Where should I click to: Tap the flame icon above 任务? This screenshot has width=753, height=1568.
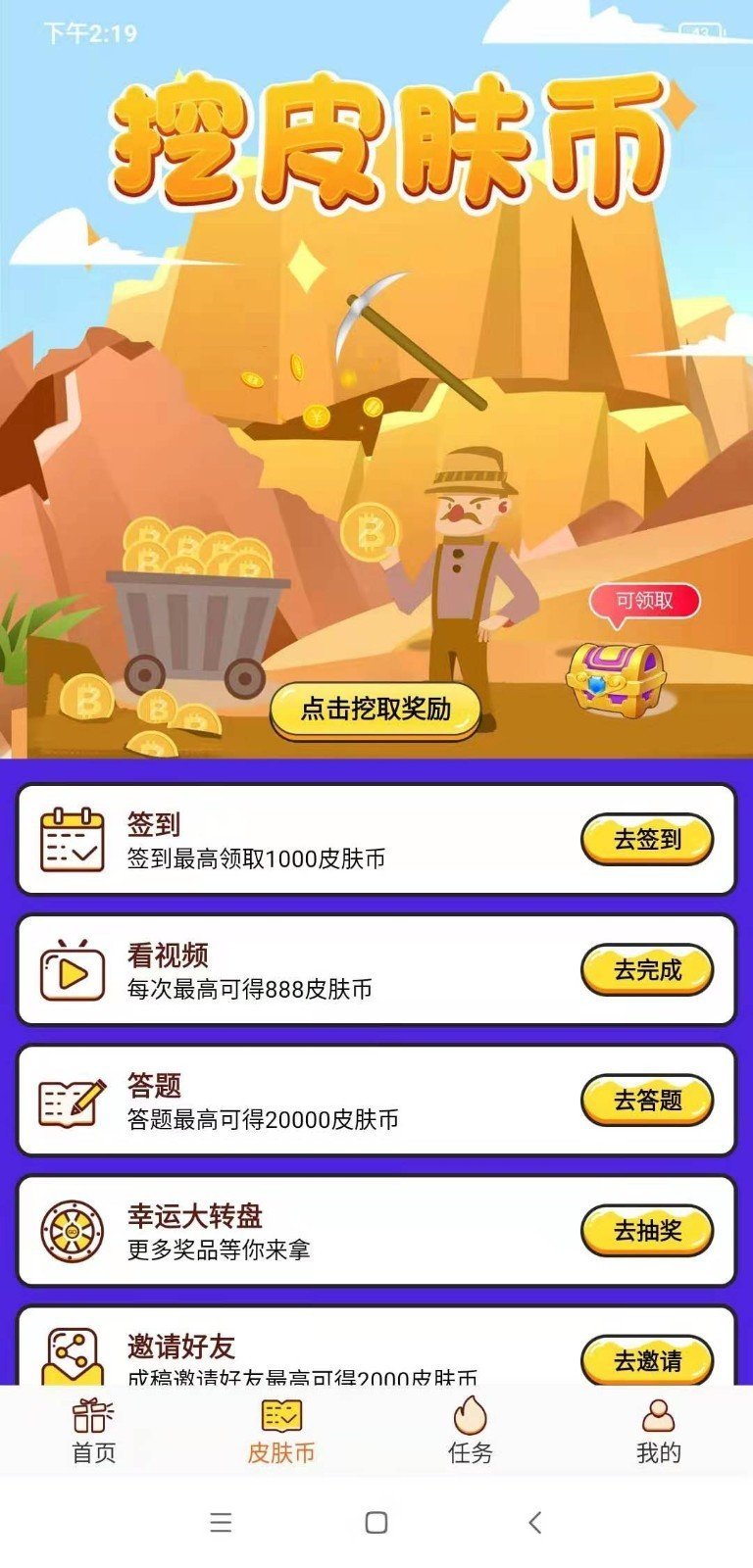469,1416
